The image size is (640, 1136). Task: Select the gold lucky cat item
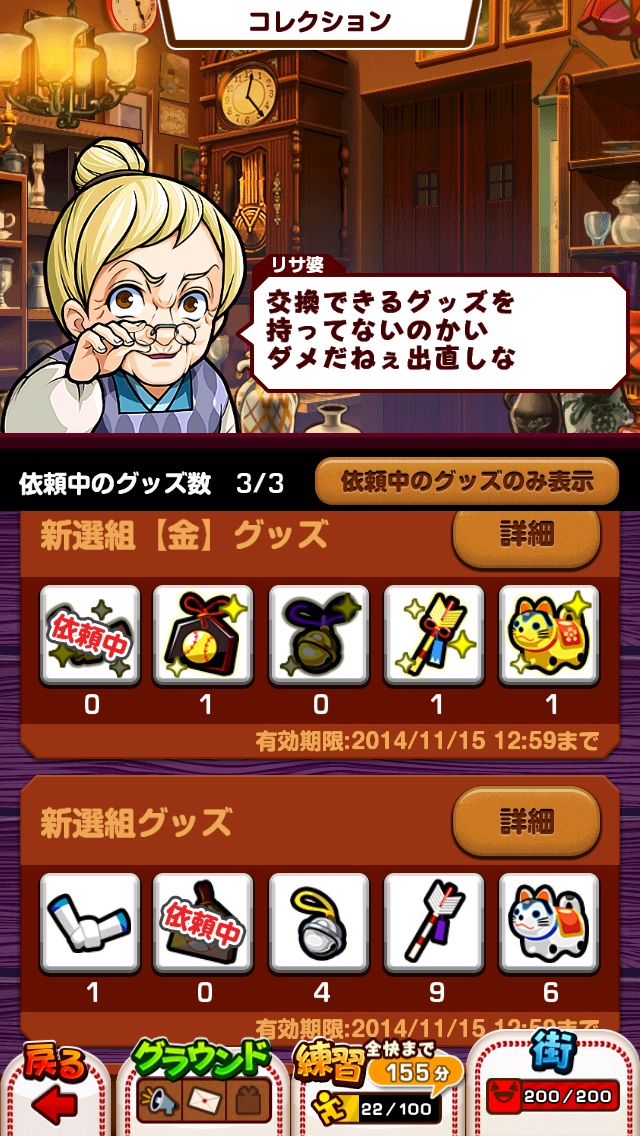coord(548,635)
